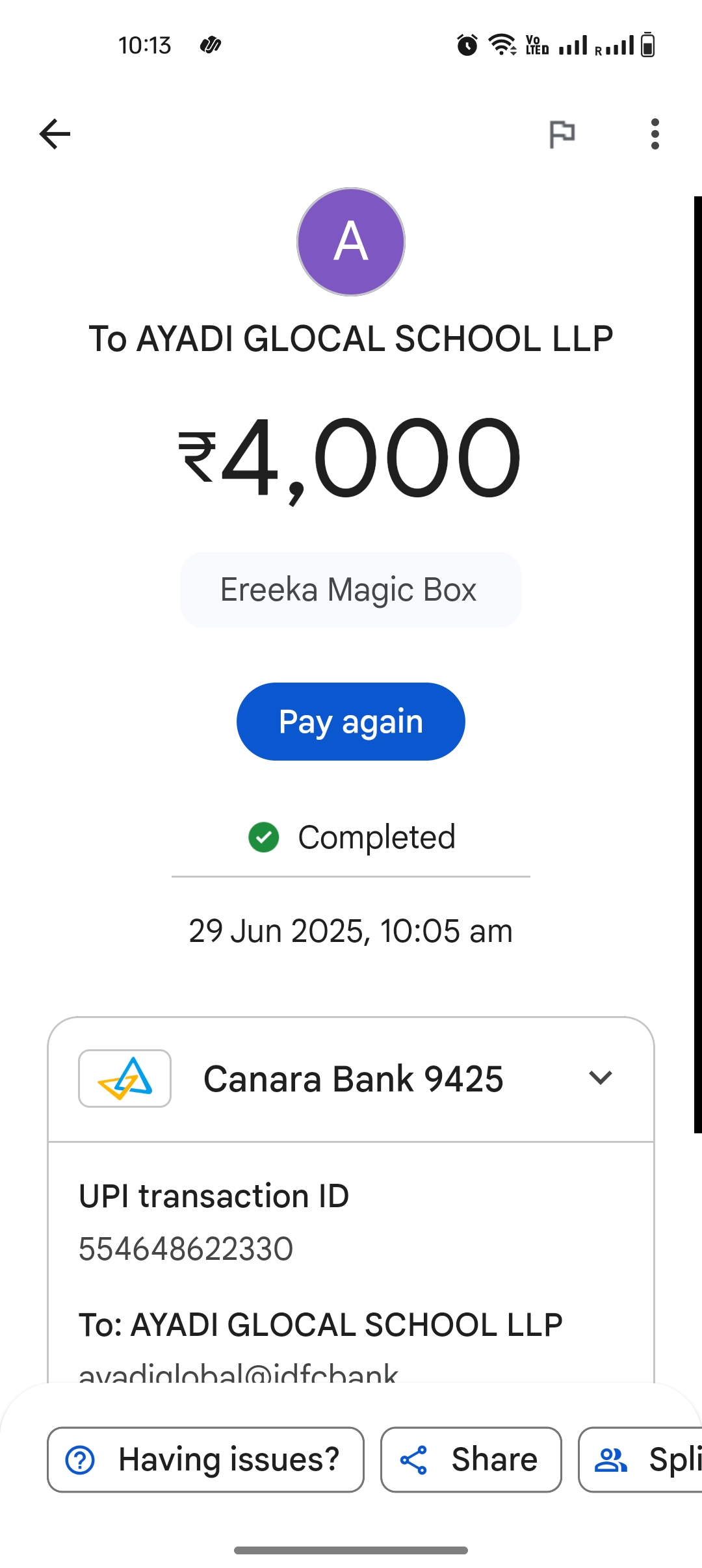Screen dimensions: 702x1568
Task: Open the three-dot overflow menu
Action: [x=655, y=134]
